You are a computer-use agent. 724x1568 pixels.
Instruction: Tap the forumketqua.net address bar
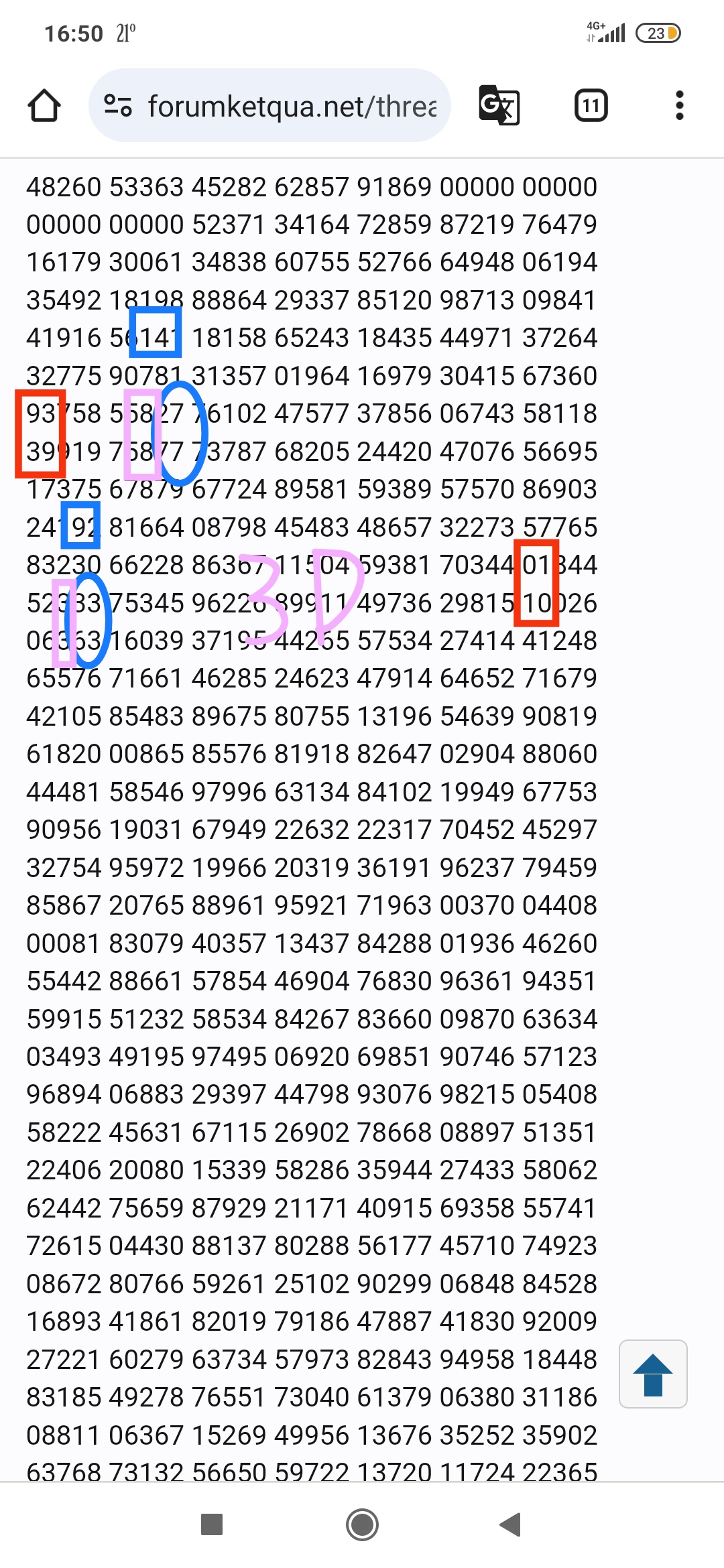pos(269,106)
